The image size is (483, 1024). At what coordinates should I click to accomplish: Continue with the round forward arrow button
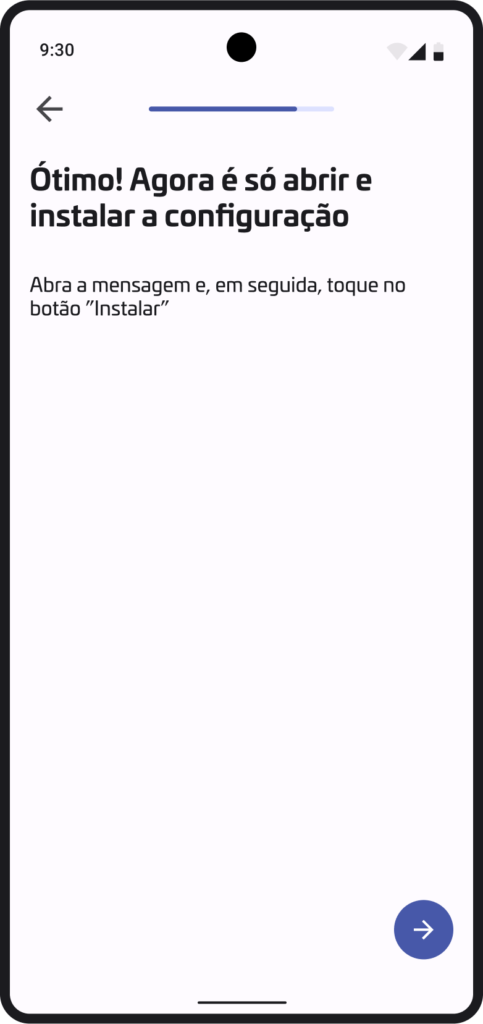coord(424,929)
